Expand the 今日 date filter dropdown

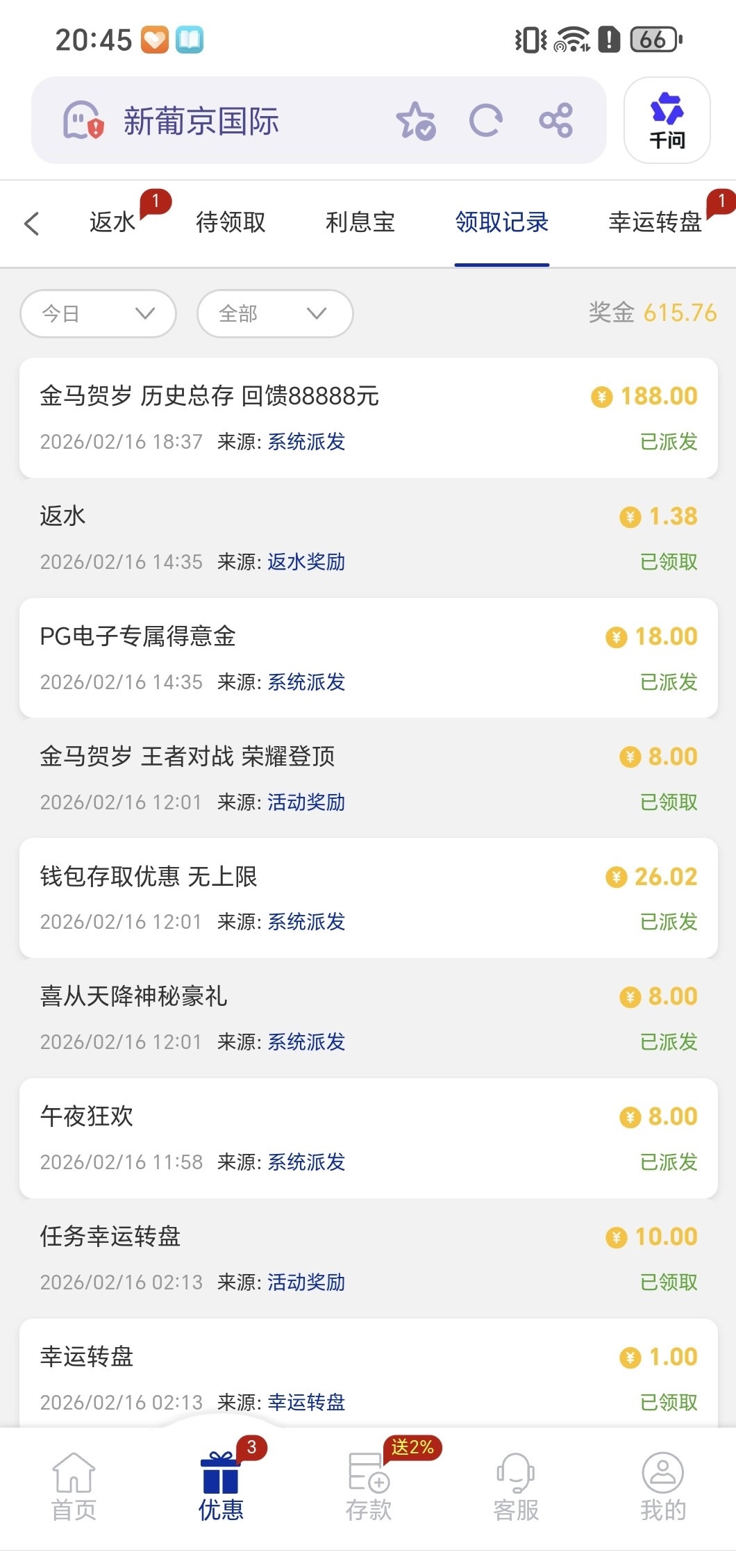coord(98,314)
